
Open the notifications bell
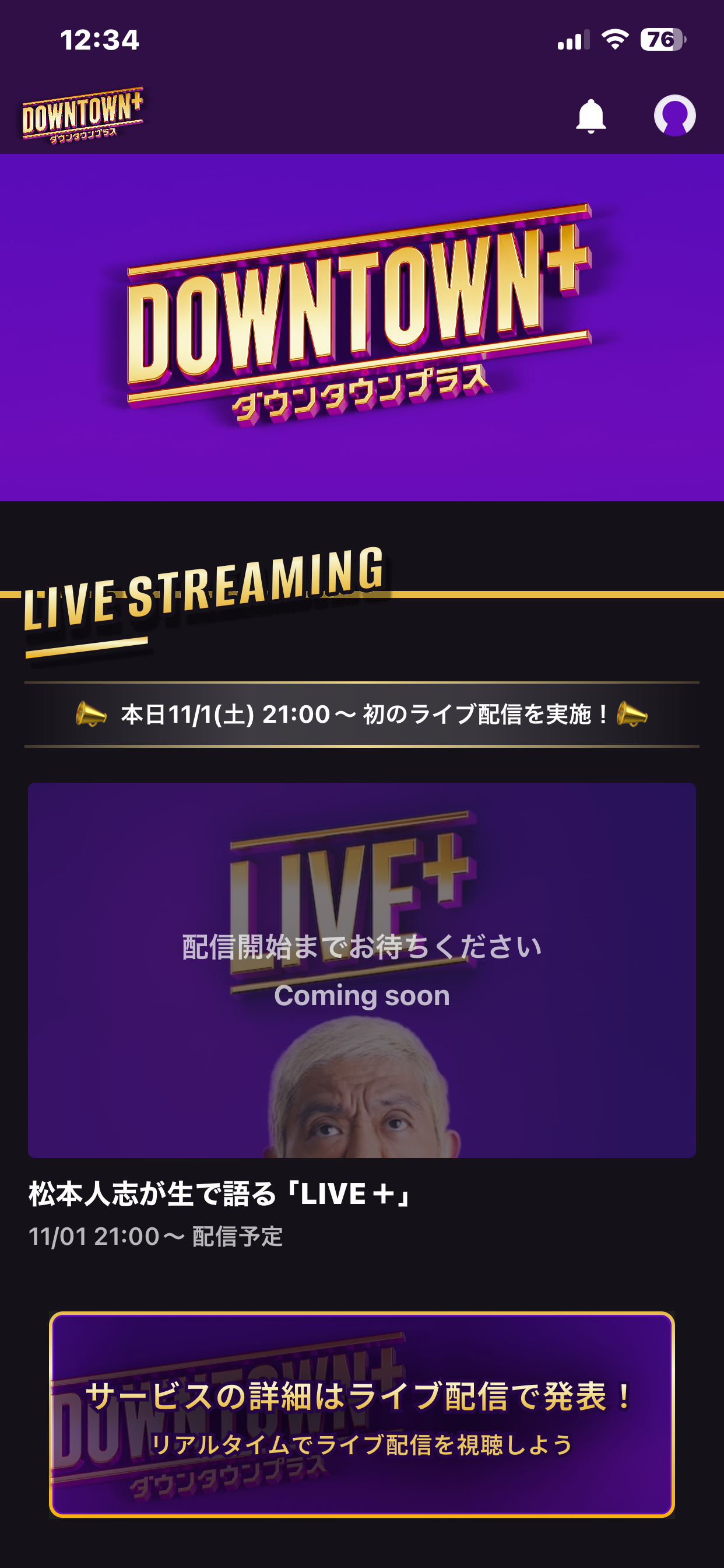(590, 116)
